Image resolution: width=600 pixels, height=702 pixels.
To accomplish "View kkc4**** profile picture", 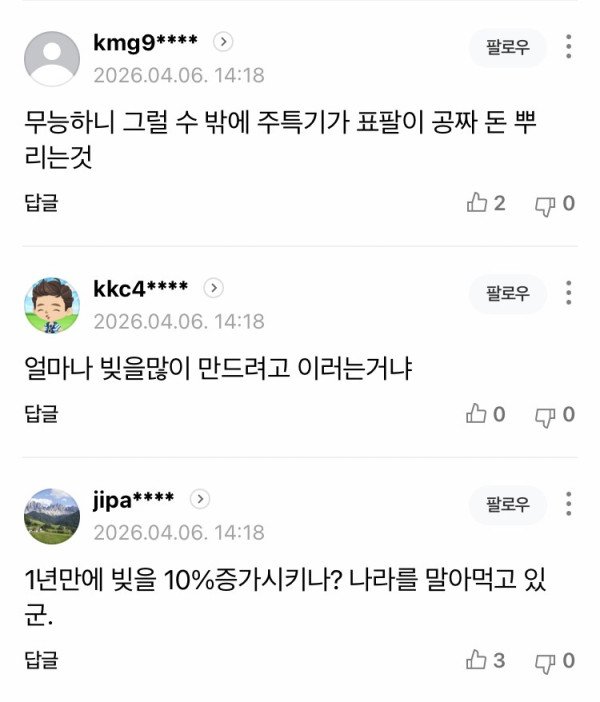I will pyautogui.click(x=51, y=304).
